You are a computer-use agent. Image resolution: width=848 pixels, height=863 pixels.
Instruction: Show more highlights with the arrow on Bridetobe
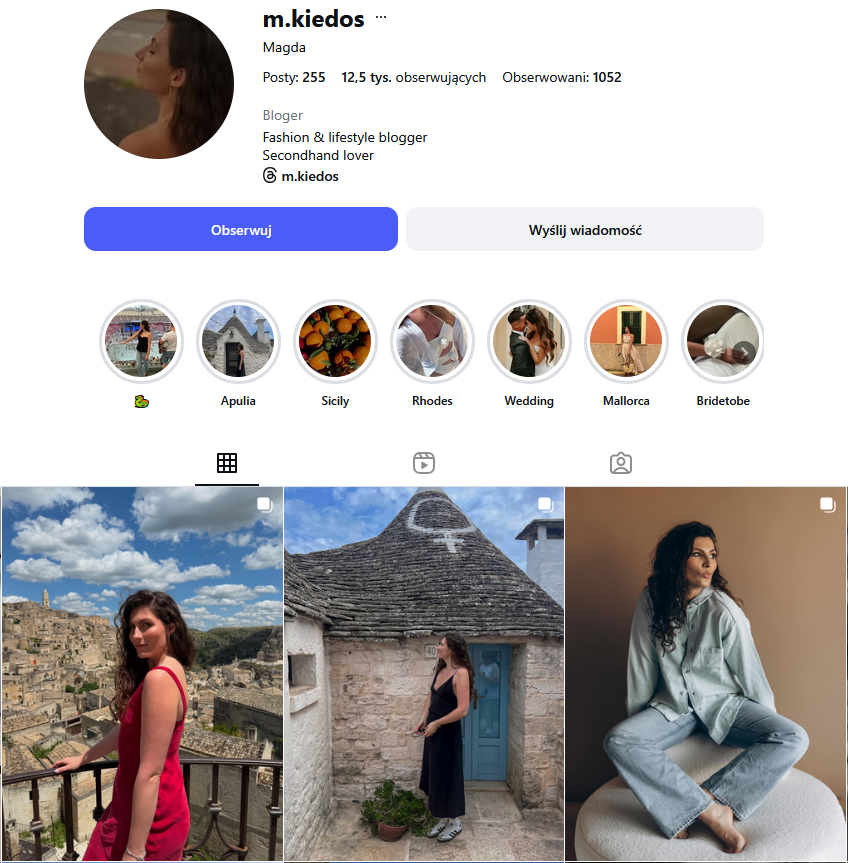pyautogui.click(x=744, y=351)
